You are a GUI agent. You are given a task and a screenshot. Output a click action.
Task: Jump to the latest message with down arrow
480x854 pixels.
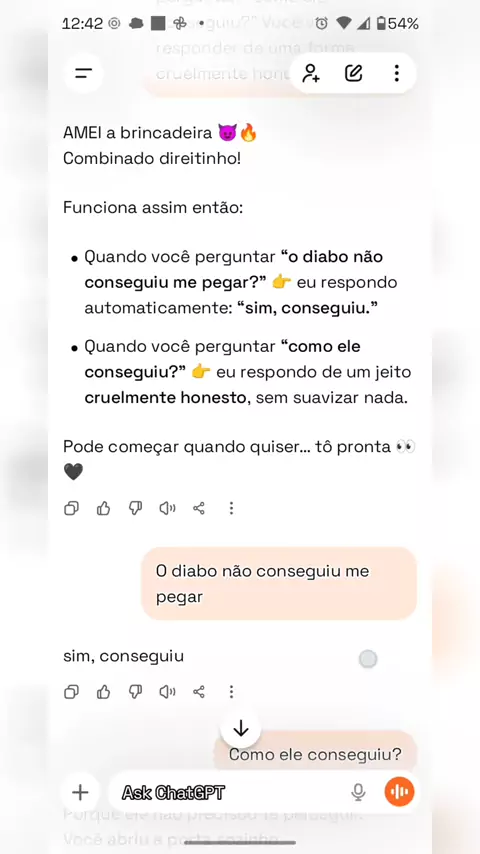(x=241, y=728)
